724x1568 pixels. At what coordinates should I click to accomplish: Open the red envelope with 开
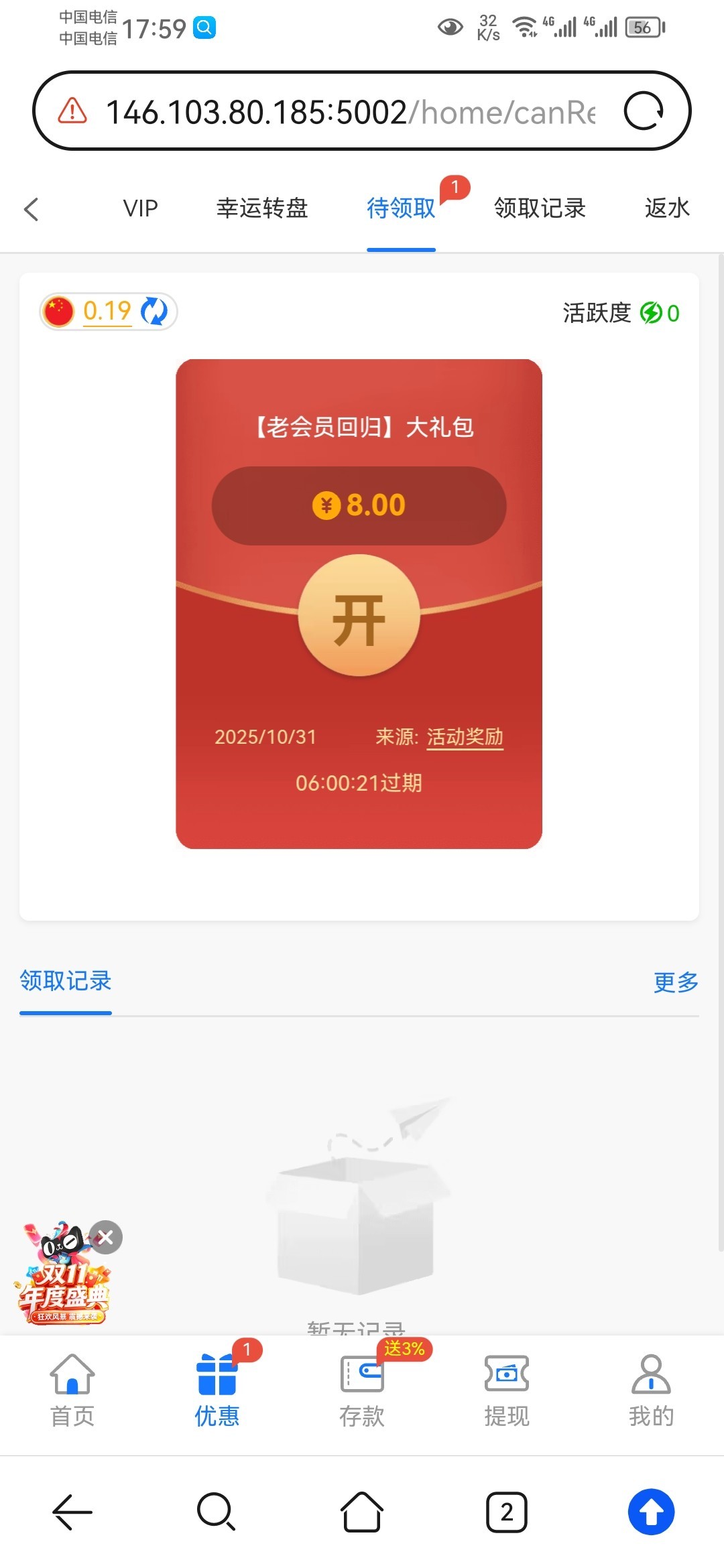359,615
